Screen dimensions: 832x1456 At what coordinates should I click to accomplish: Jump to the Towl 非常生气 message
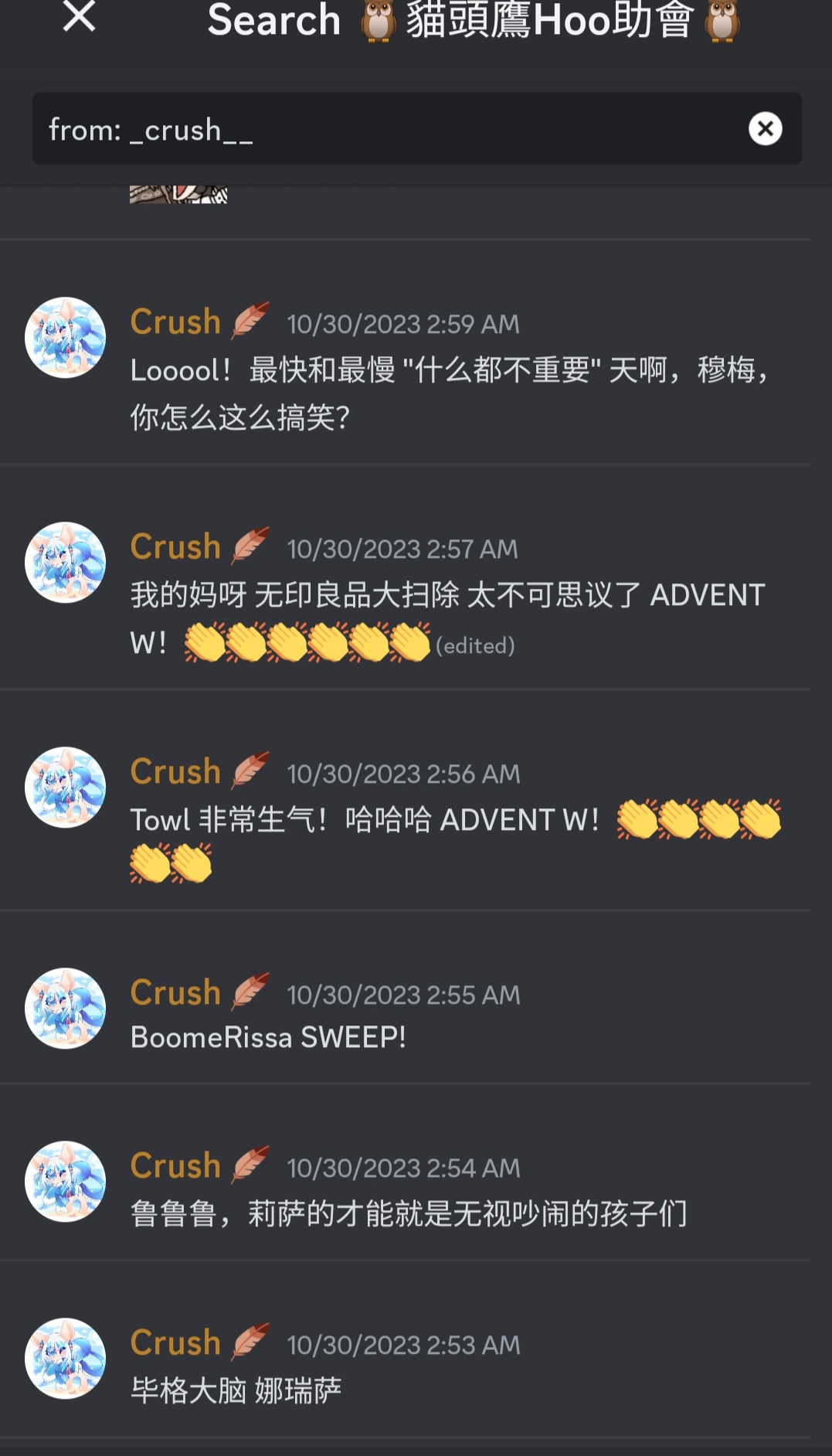[x=405, y=800]
